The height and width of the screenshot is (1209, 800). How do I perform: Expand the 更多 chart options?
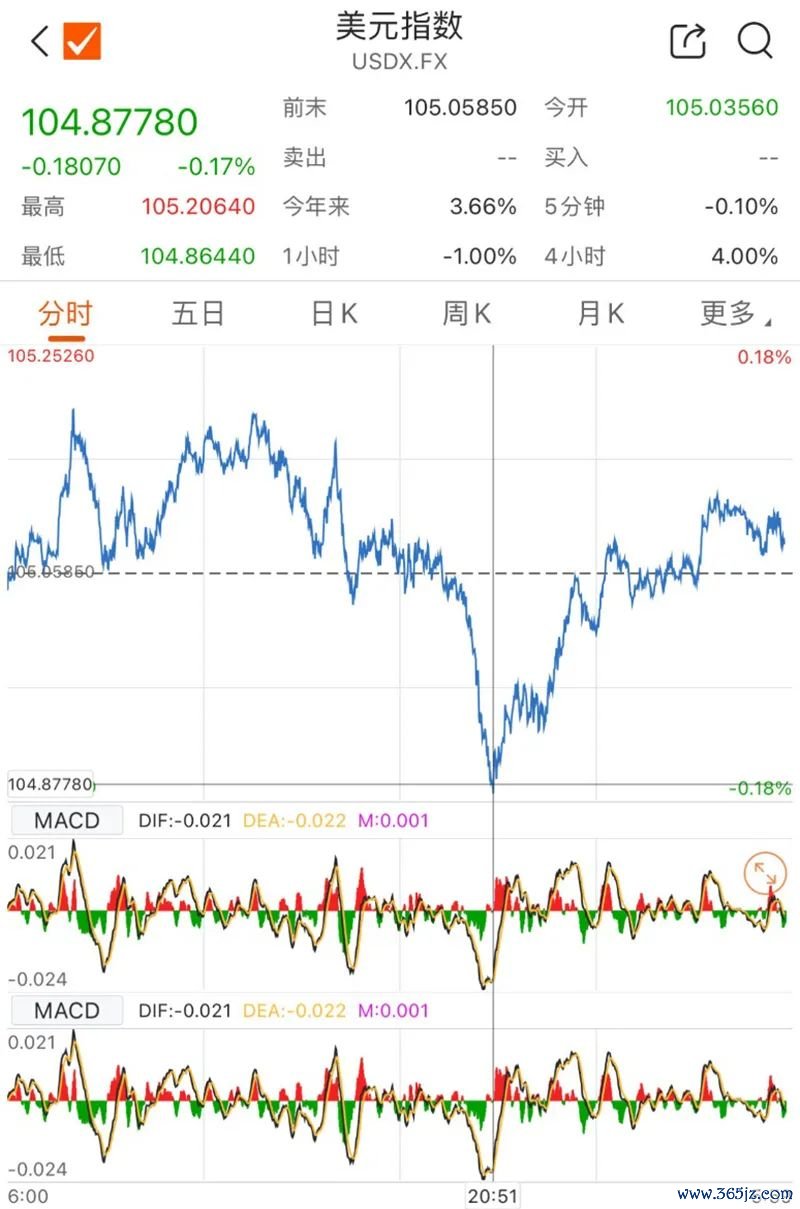735,314
